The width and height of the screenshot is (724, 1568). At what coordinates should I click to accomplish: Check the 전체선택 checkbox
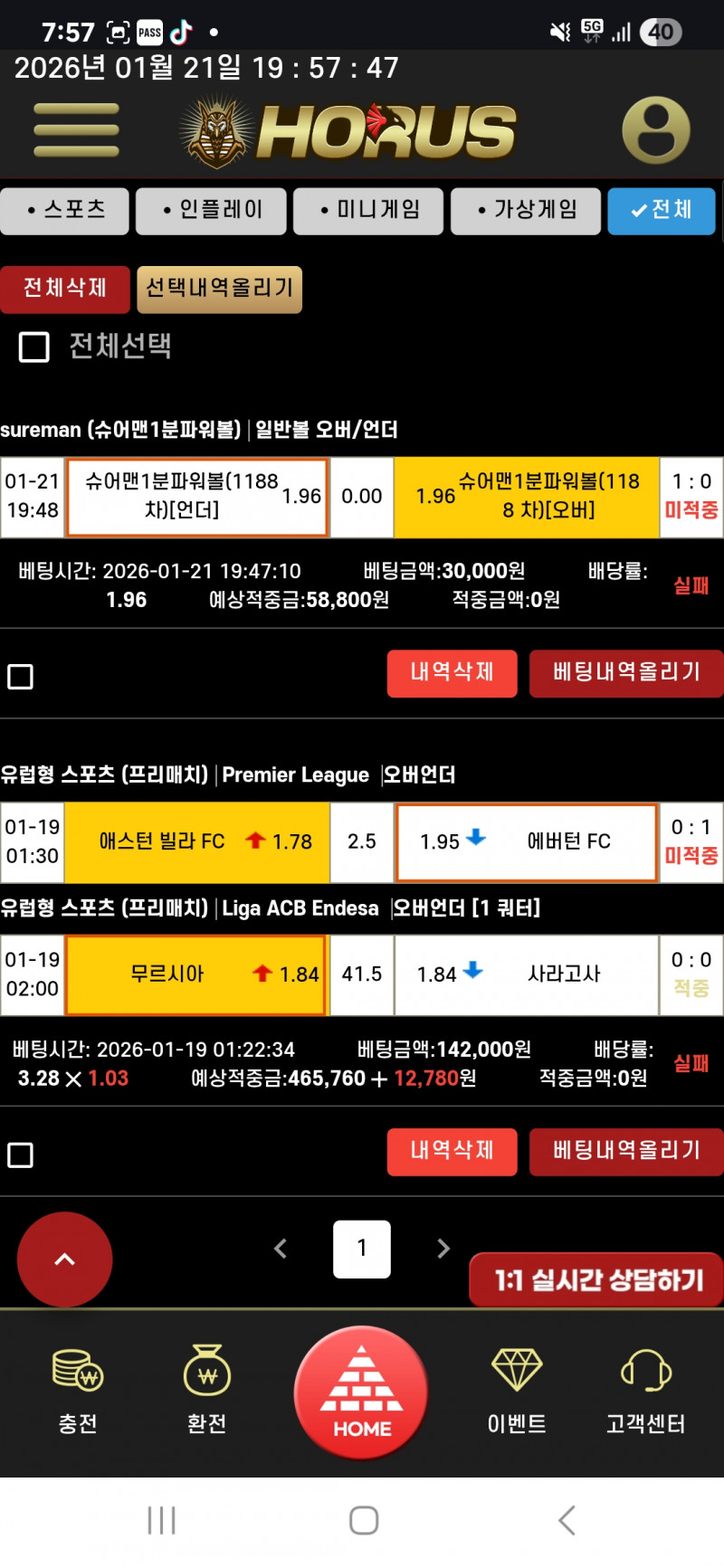pos(34,347)
